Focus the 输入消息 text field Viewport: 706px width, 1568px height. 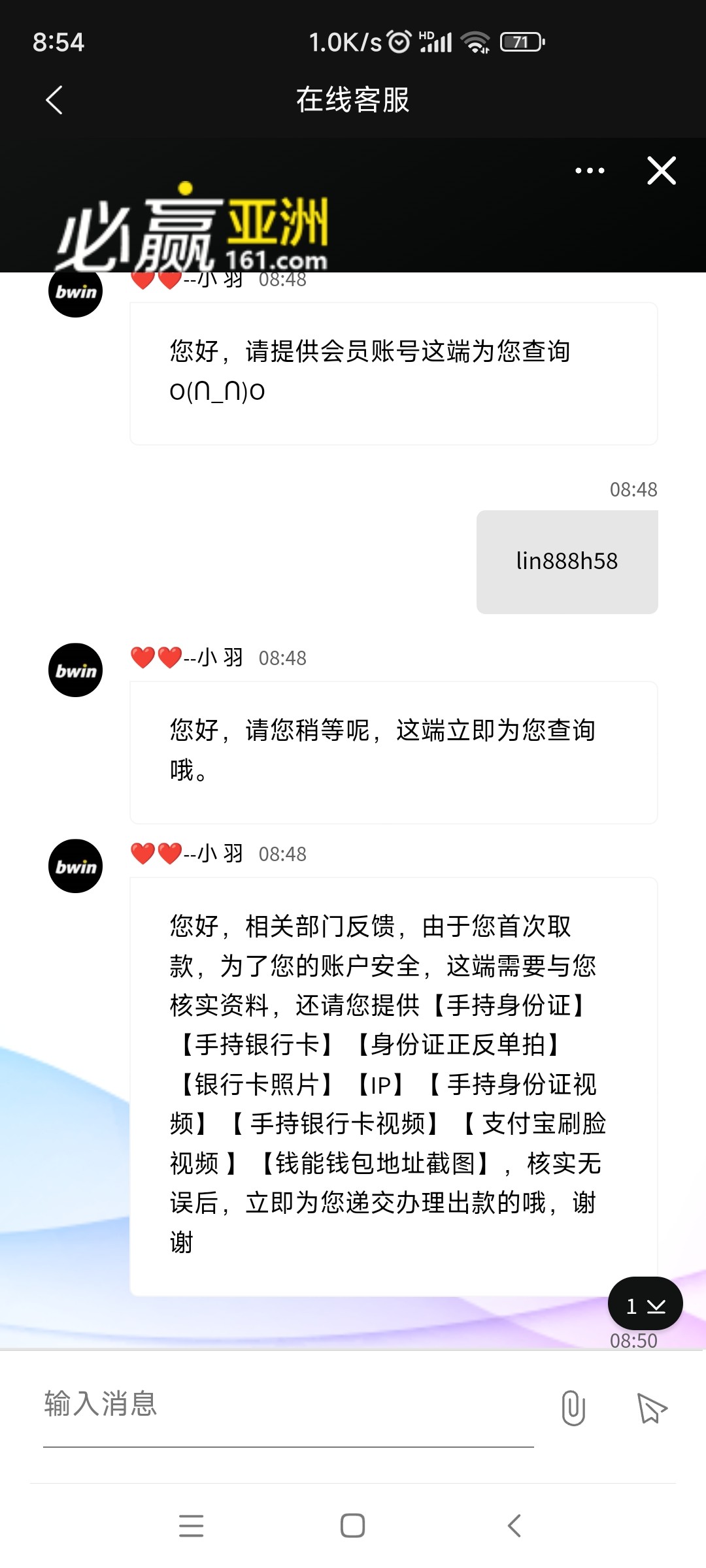coord(288,1405)
